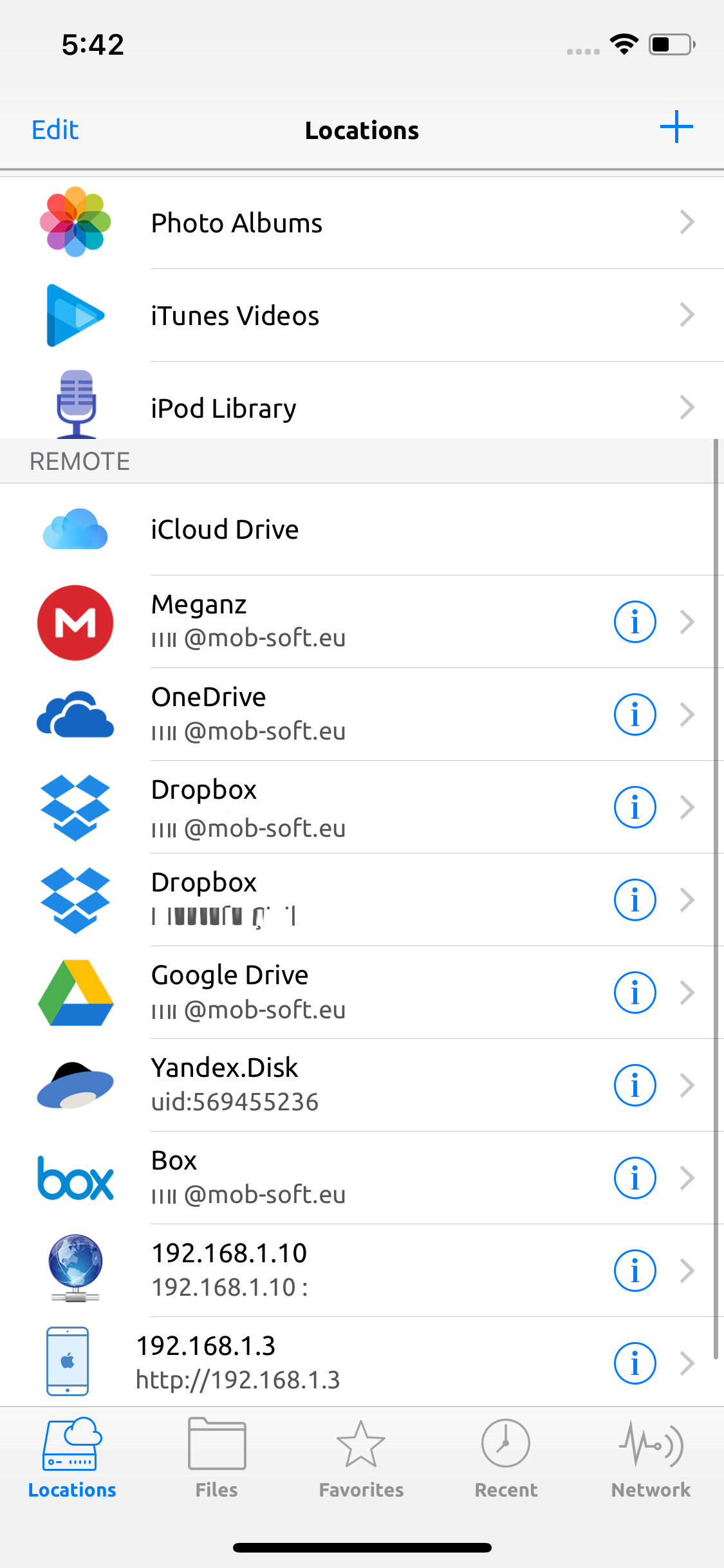The height and width of the screenshot is (1568, 724).
Task: Show info for the Meganz account
Action: [x=634, y=621]
